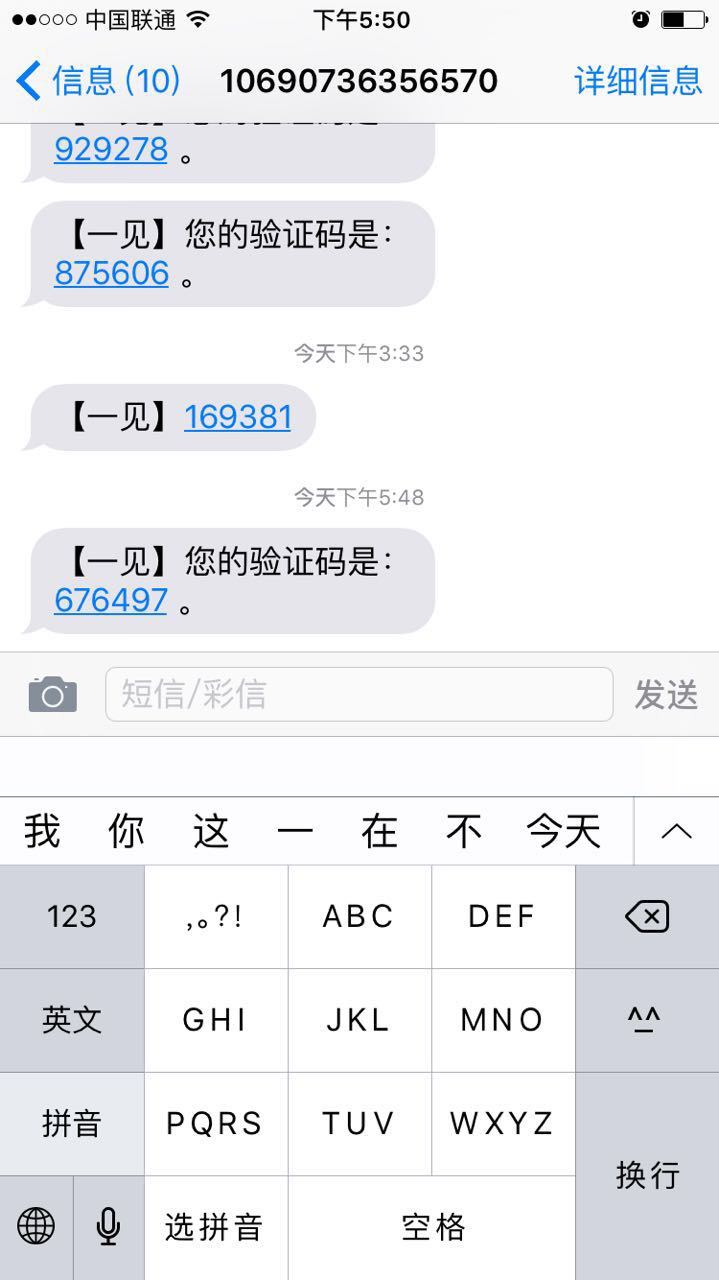
Task: Open 详细信息 for this sender
Action: [x=638, y=80]
